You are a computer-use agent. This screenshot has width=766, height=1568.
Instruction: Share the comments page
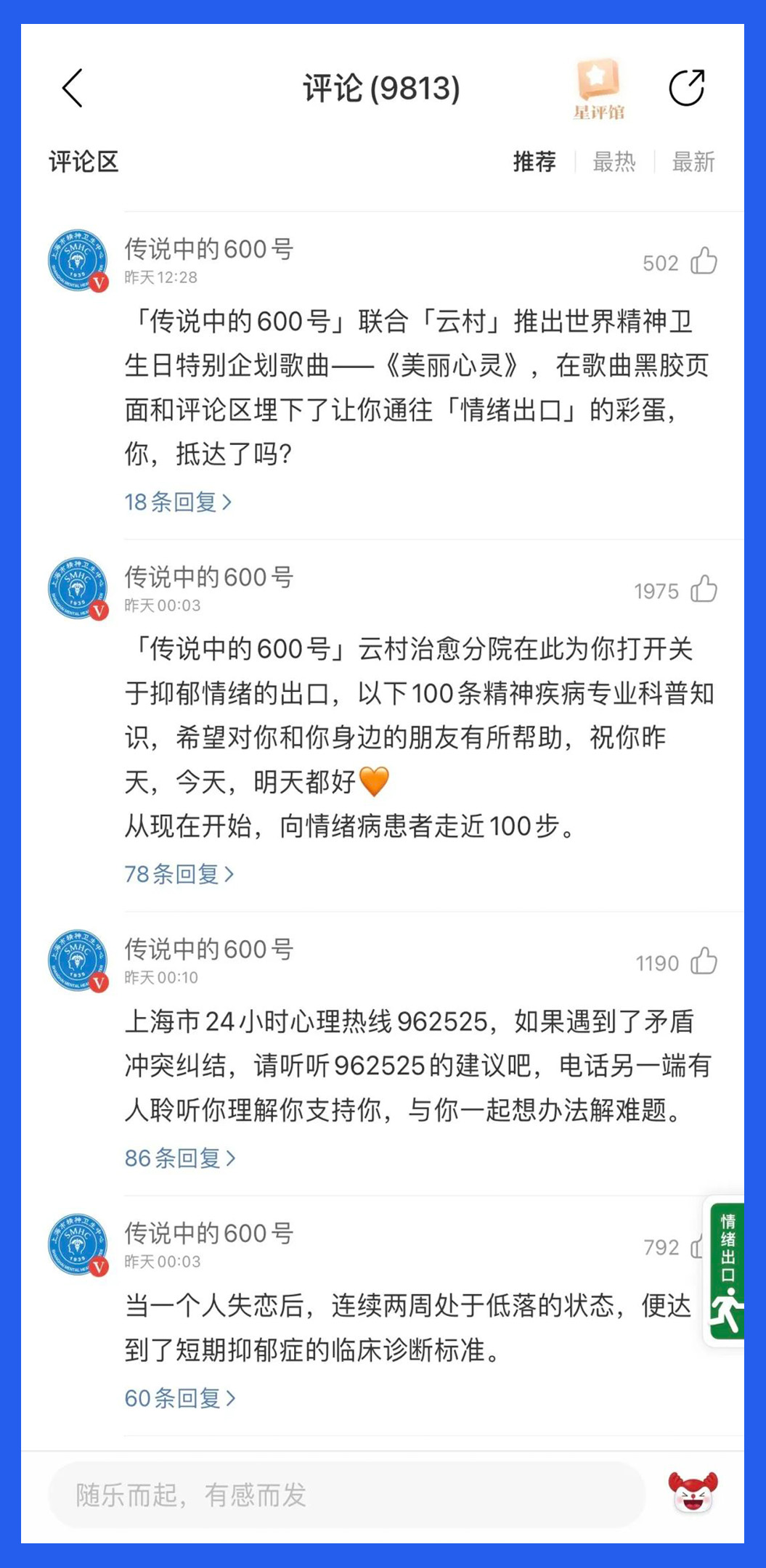coord(686,89)
